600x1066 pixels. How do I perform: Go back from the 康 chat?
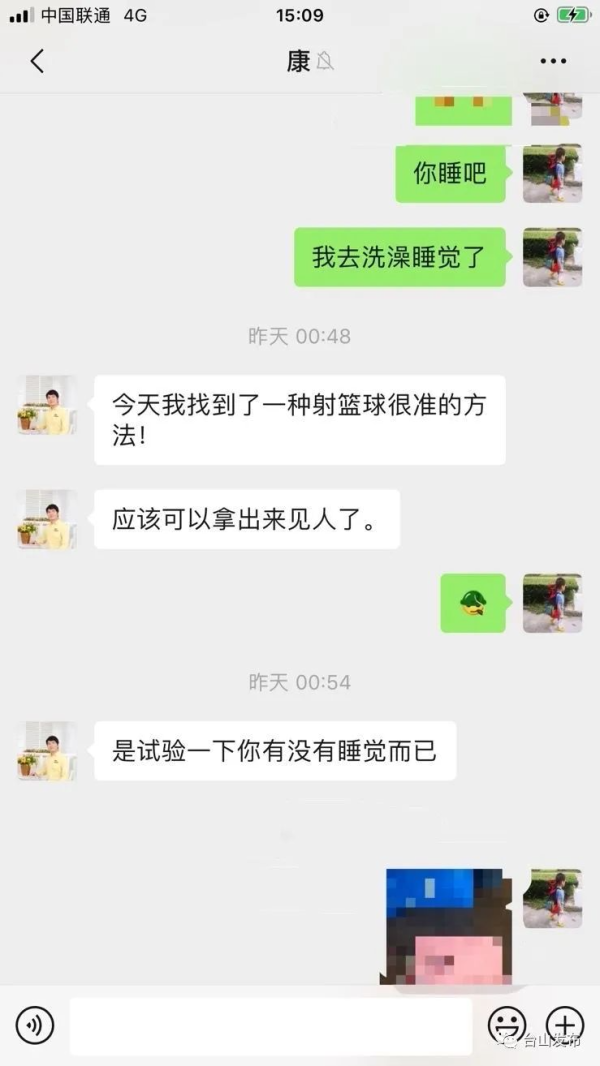click(x=37, y=61)
